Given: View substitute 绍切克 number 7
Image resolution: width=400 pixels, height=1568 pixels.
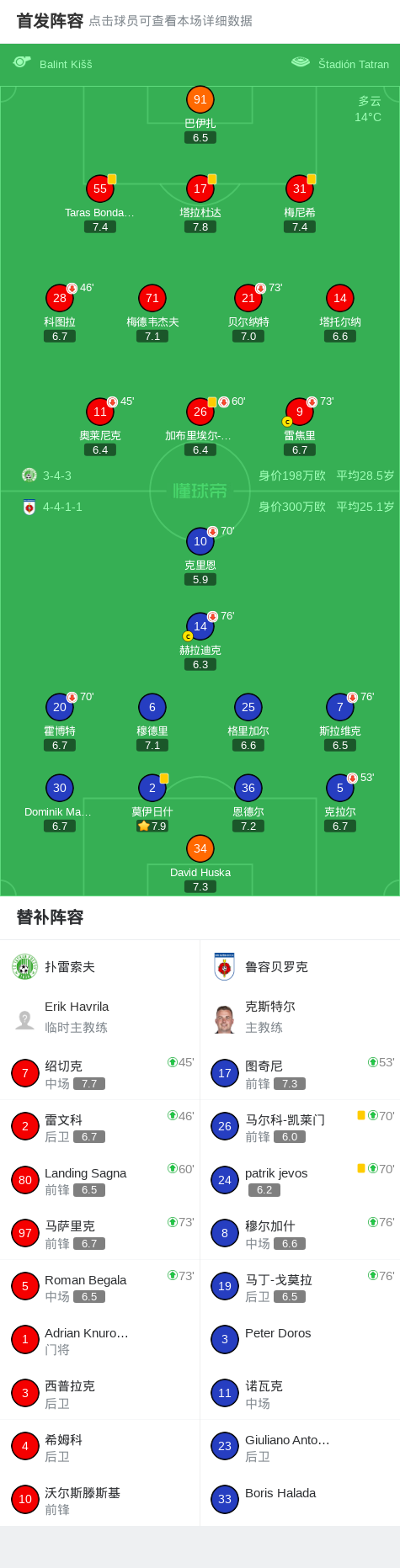Looking at the screenshot, I should click(100, 1073).
